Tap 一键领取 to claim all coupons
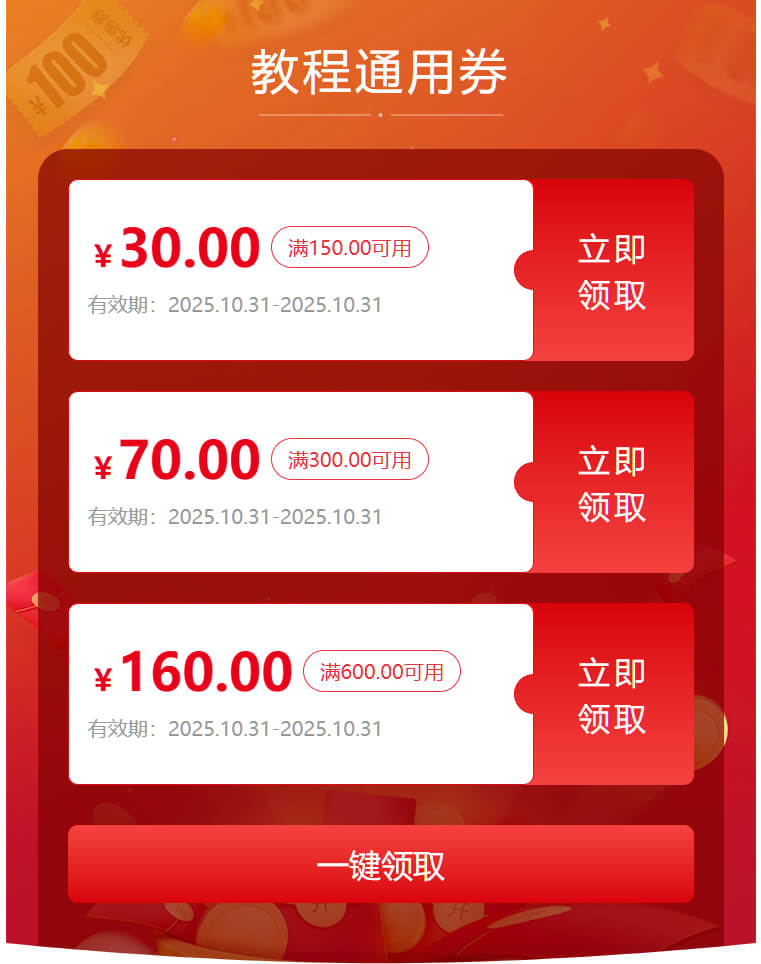761x964 pixels. point(380,865)
